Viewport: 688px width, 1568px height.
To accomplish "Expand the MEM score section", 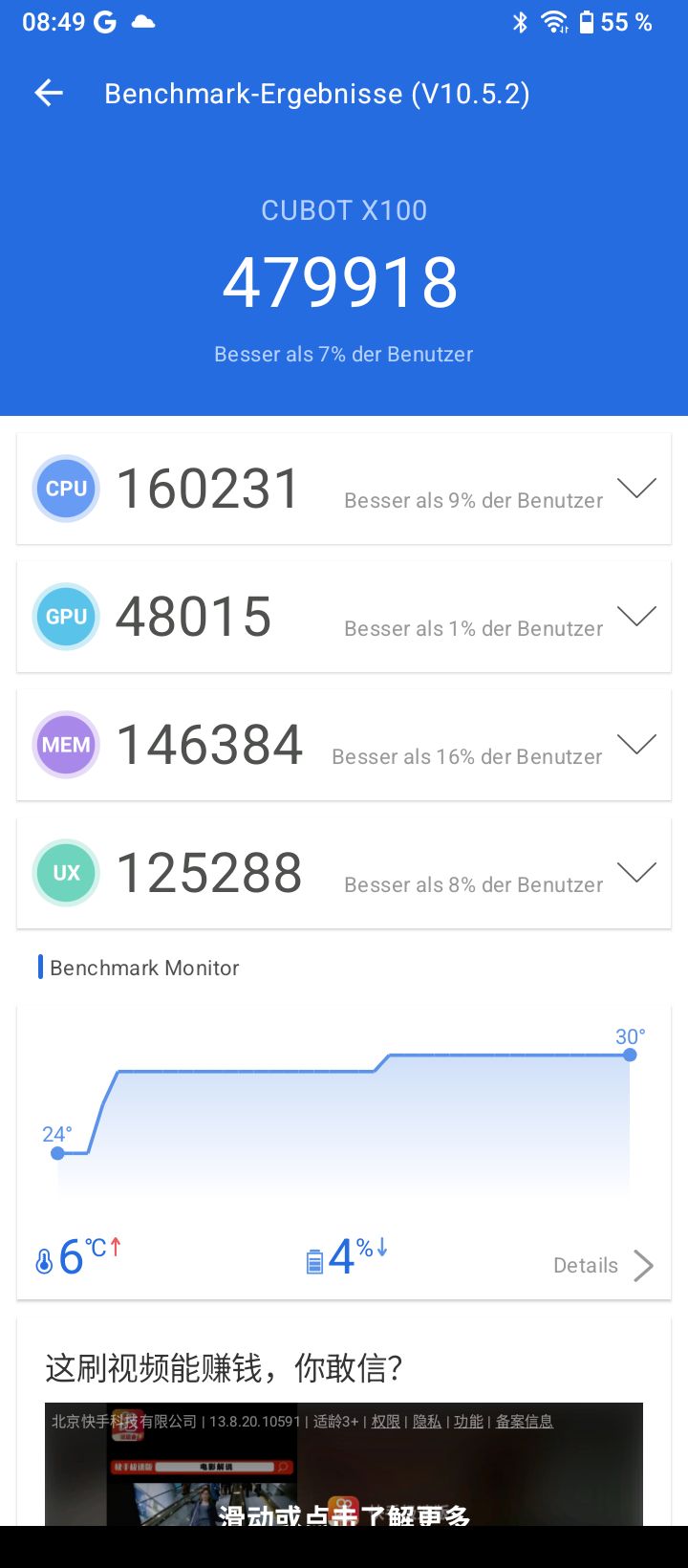I will tap(636, 745).
